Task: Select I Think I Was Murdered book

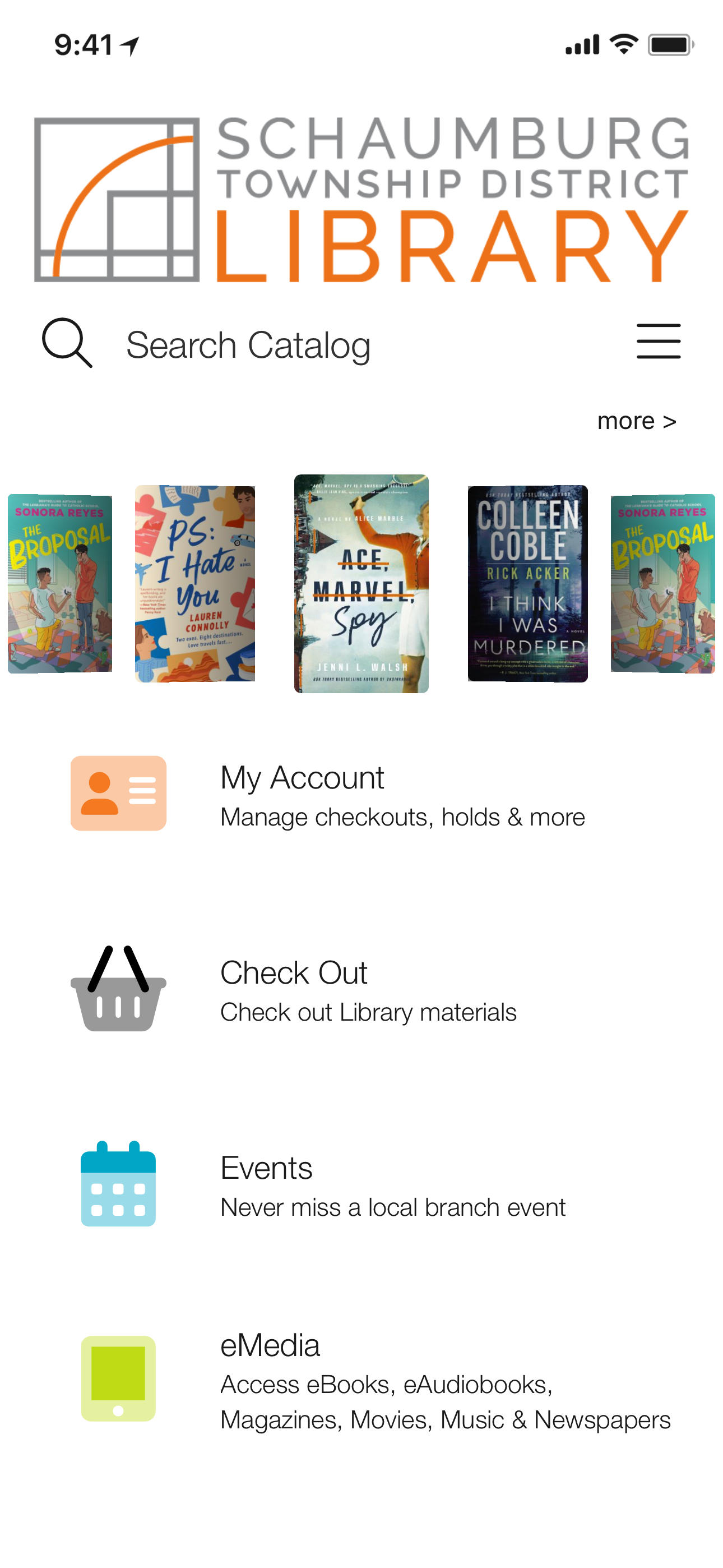Action: [x=527, y=583]
